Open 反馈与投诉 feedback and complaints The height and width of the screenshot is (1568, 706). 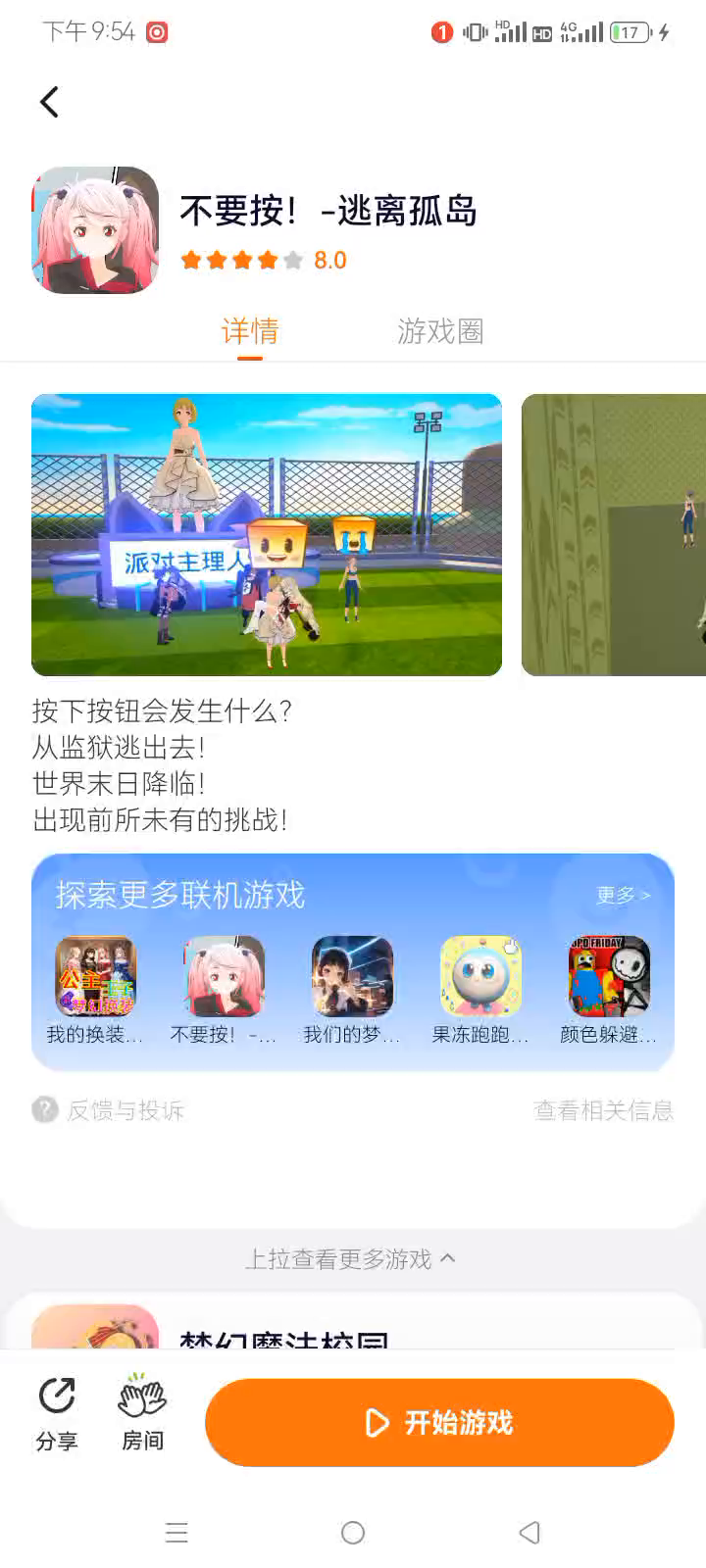(x=109, y=1110)
